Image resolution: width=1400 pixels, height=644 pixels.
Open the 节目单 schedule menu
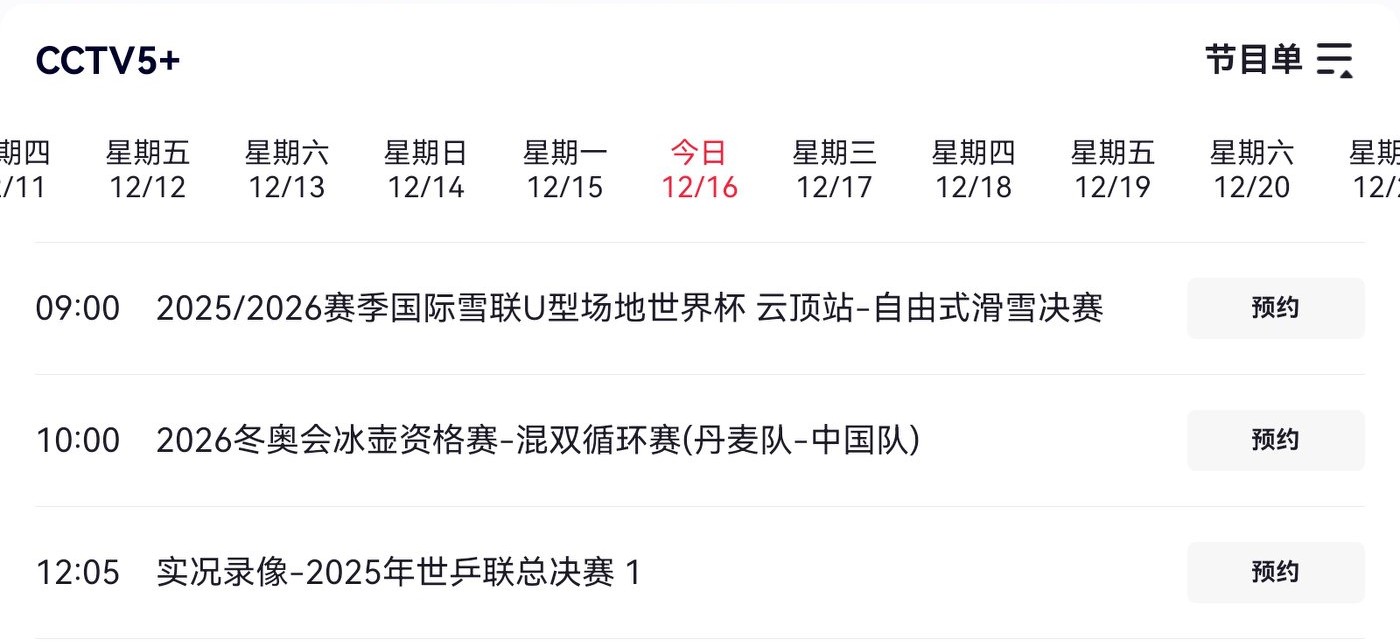[1278, 60]
